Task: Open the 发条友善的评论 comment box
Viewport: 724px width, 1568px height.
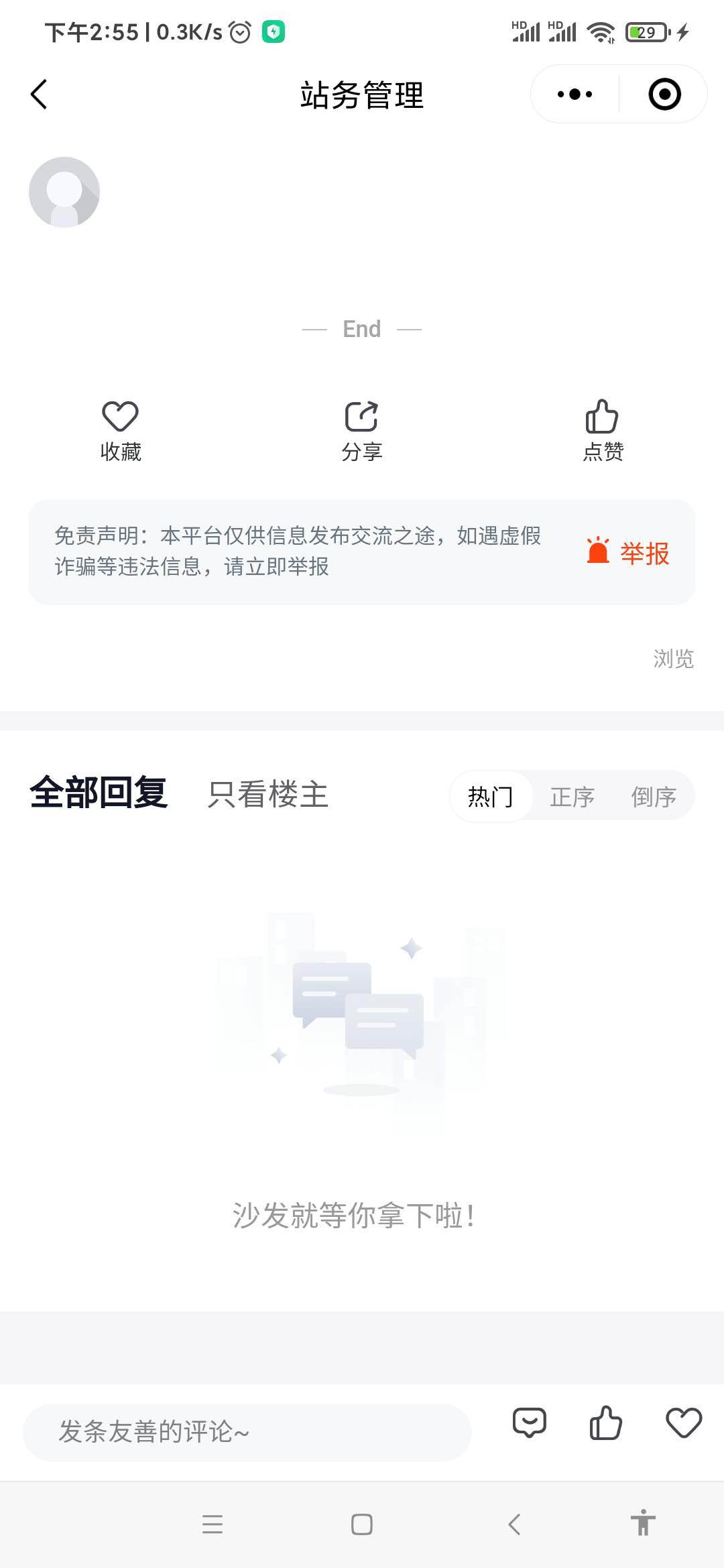Action: (x=247, y=1432)
